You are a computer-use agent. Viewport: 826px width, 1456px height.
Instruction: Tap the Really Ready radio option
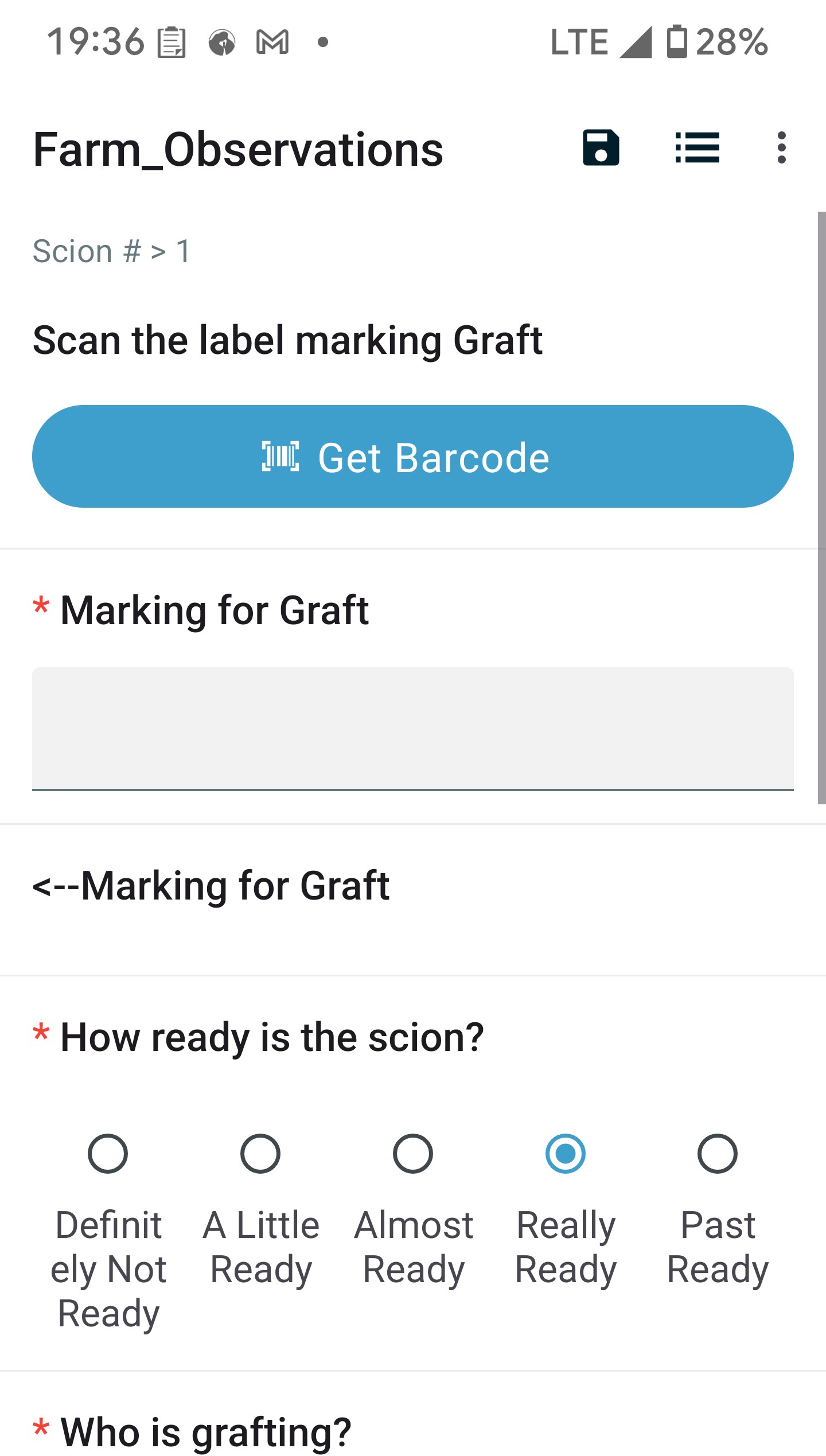(x=566, y=1154)
